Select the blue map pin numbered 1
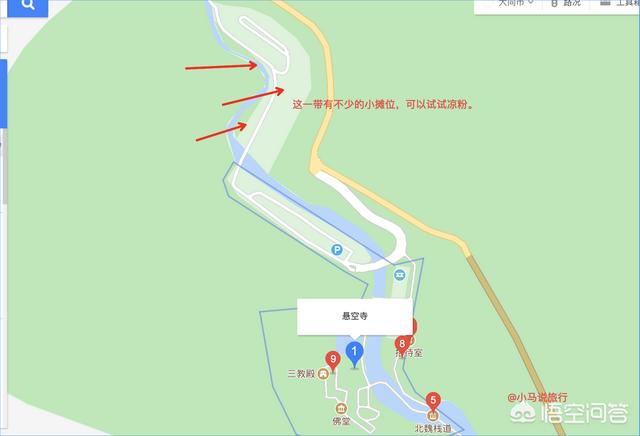Screen dimensions: 640x436 pos(353,352)
